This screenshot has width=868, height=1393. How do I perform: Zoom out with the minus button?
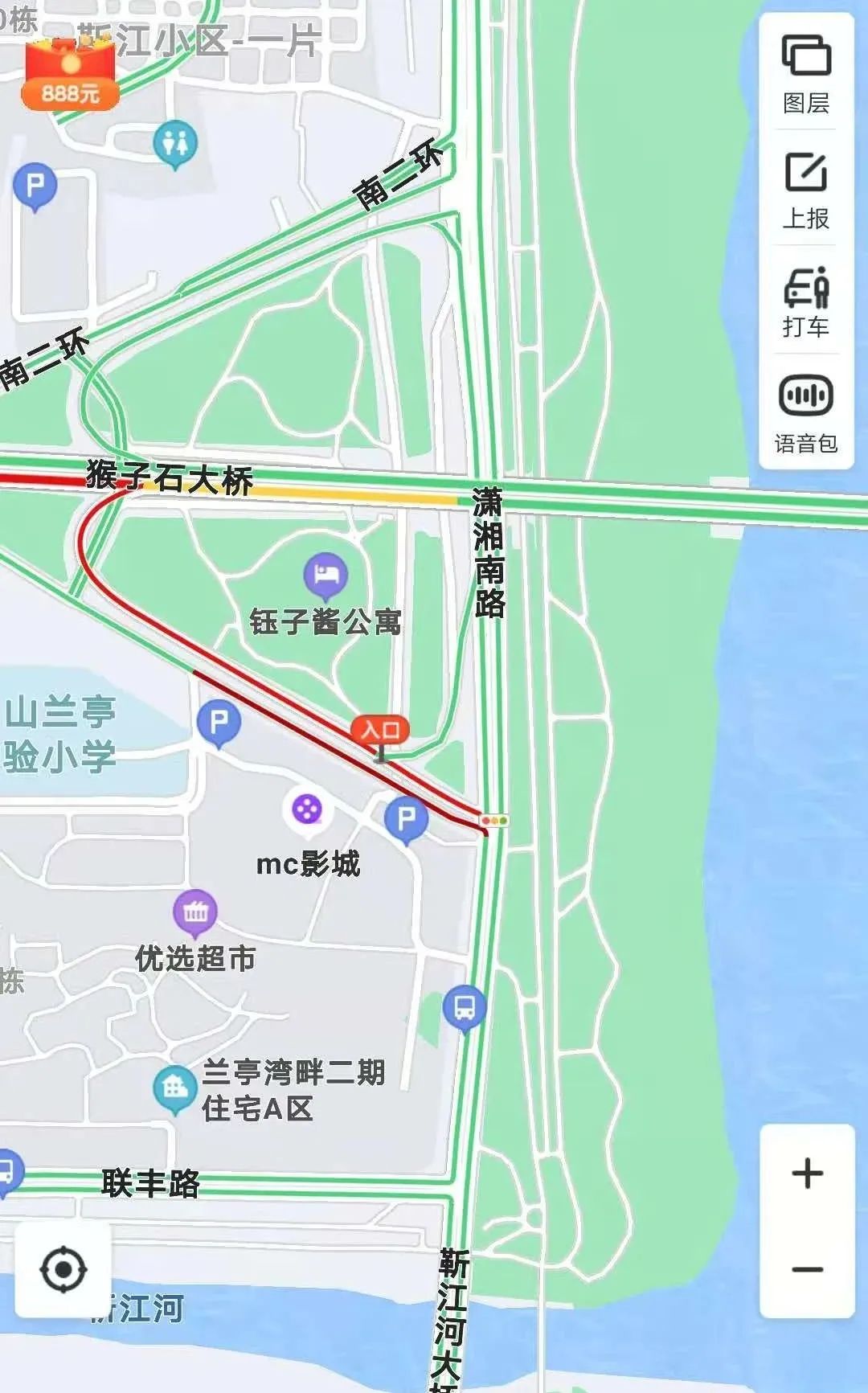click(x=807, y=1270)
